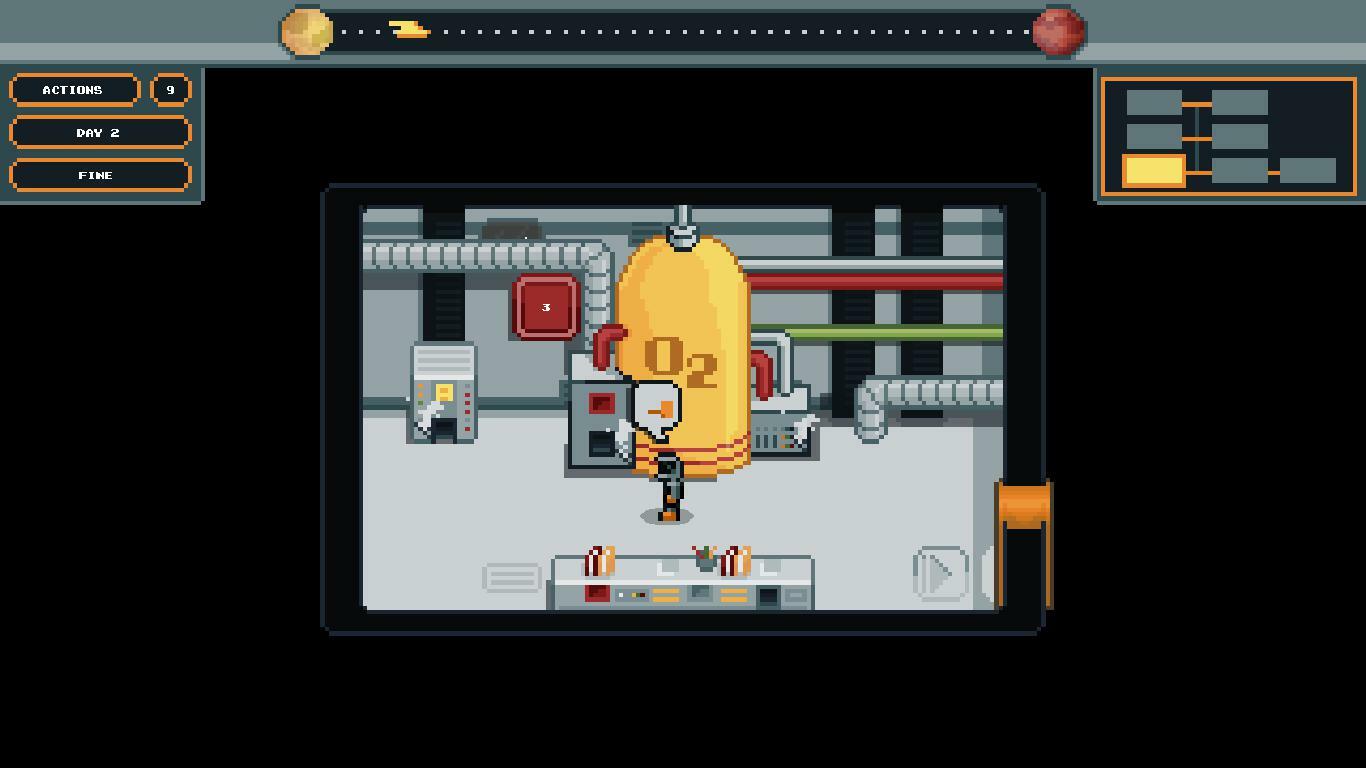1366x768 pixels.
Task: Use the control desk at the bottom
Action: coord(682,587)
